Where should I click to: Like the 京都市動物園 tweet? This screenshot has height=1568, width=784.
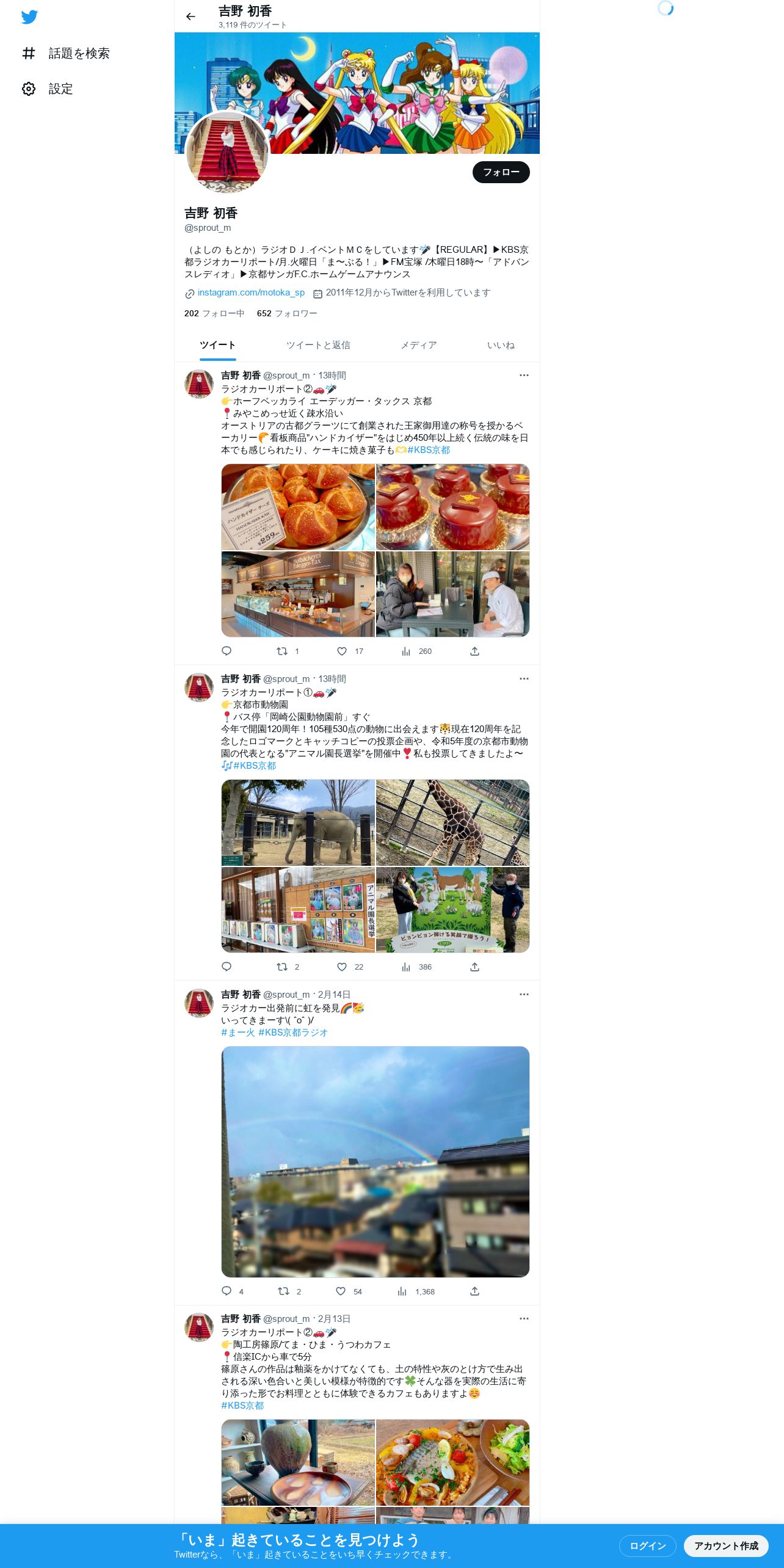[342, 967]
